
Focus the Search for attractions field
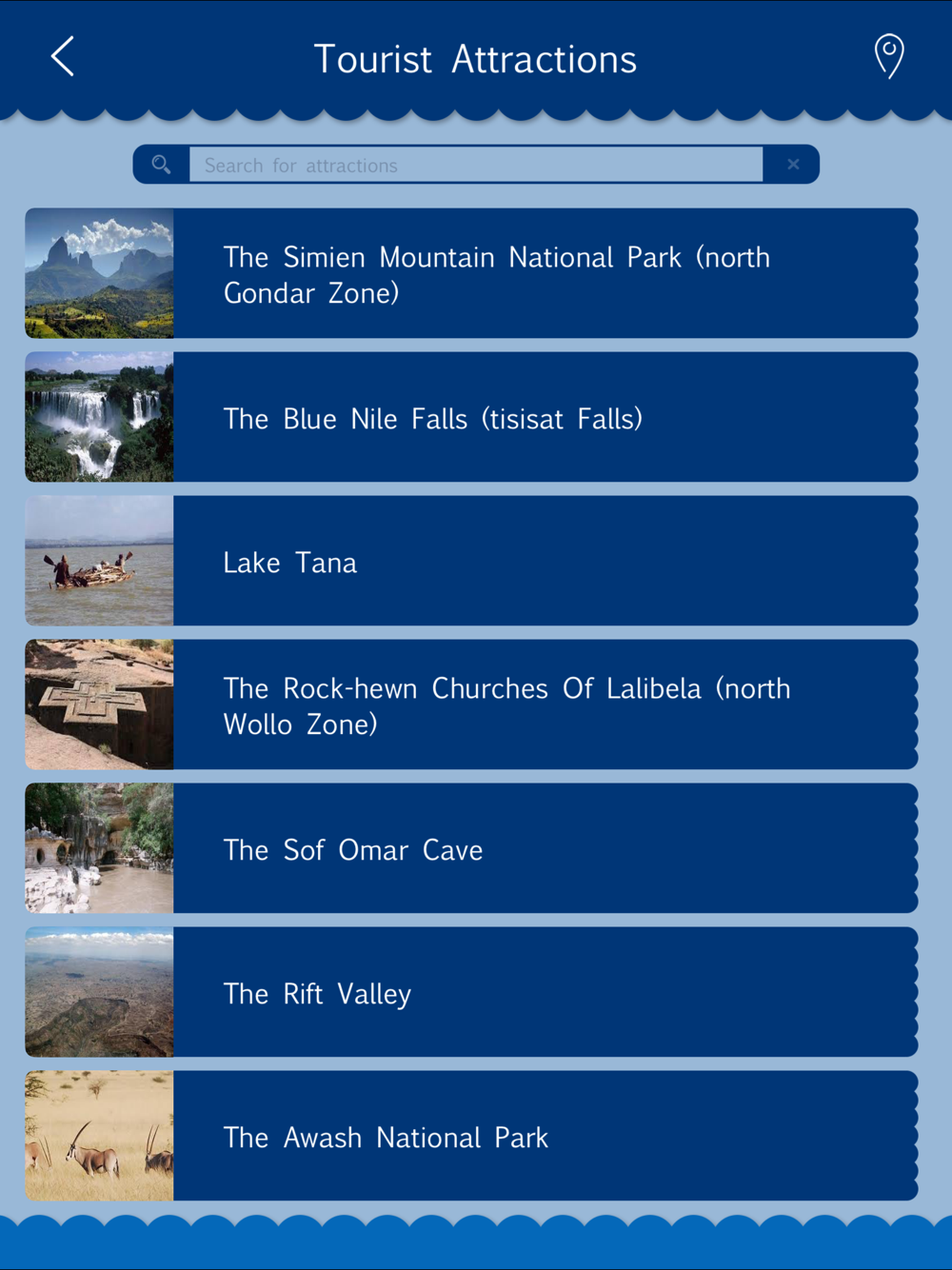pos(476,165)
